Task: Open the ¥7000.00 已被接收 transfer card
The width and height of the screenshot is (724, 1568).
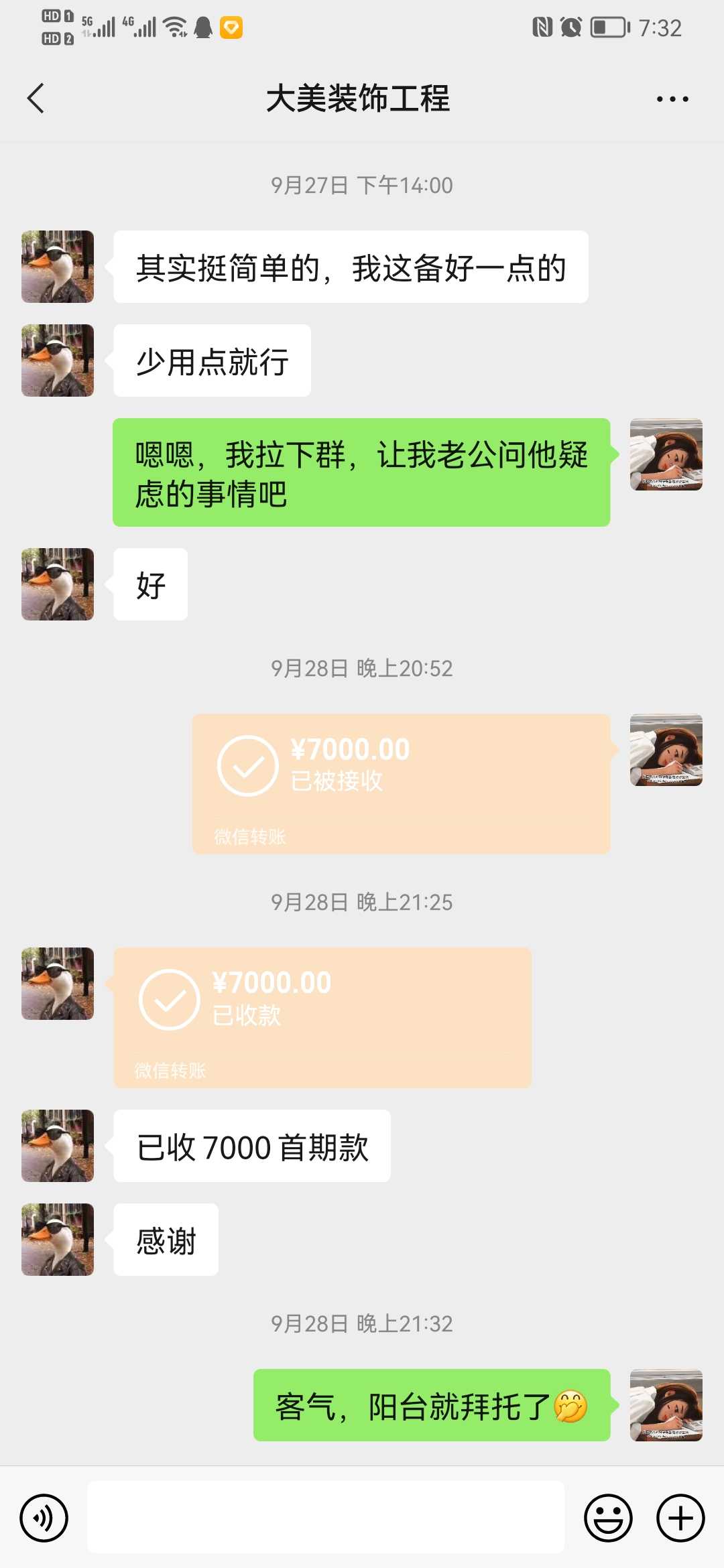Action: pos(401,783)
